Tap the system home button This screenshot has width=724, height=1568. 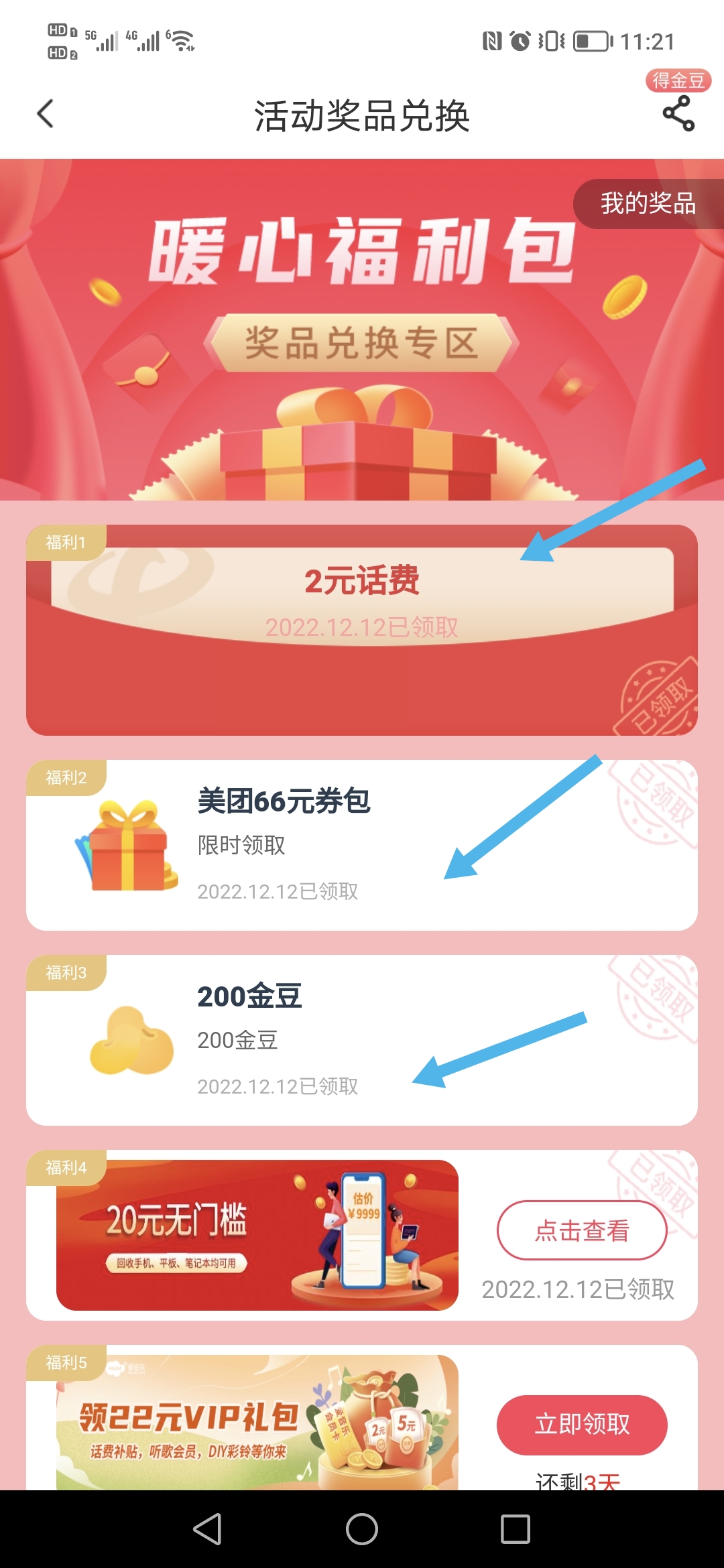point(362,1529)
